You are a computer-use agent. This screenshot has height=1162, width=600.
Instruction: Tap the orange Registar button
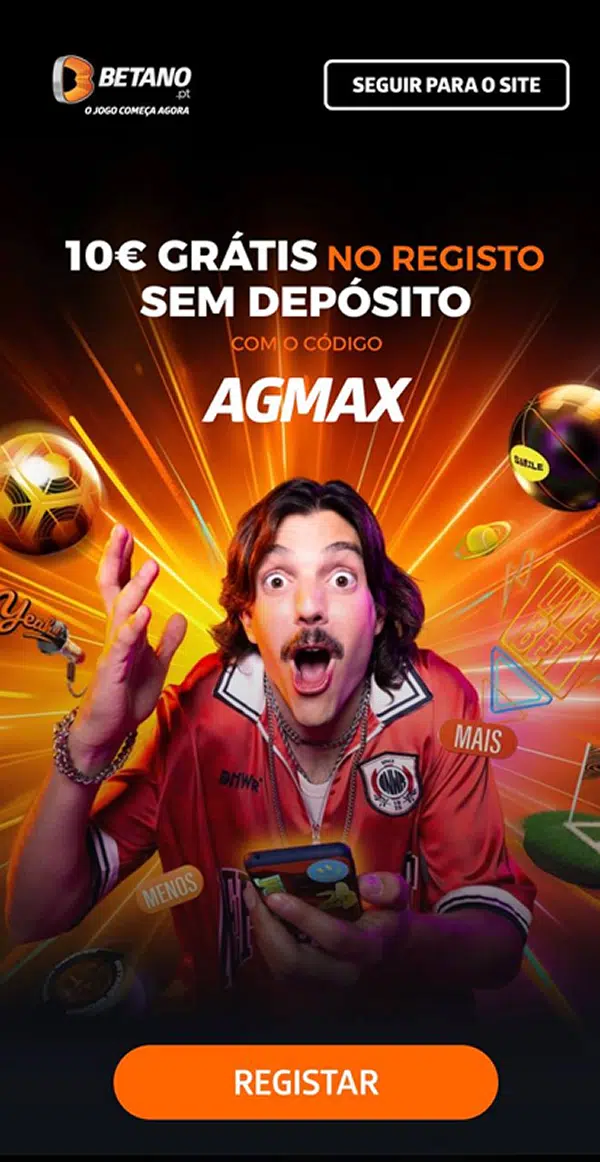tap(306, 1082)
